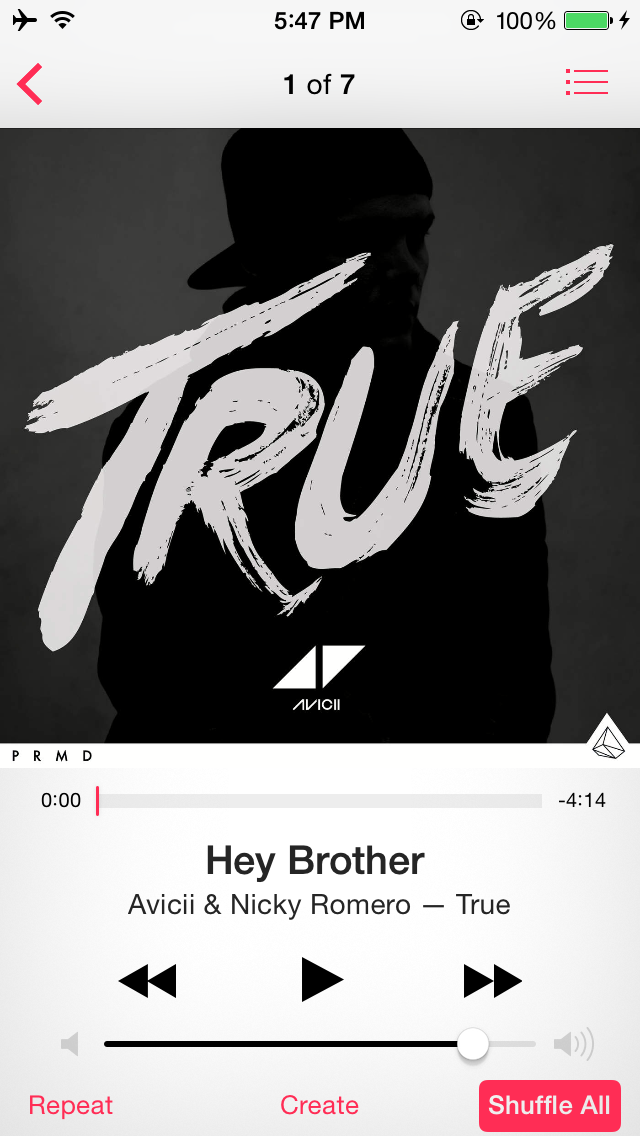This screenshot has height=1136, width=640.
Task: Open the track list icon
Action: point(586,82)
